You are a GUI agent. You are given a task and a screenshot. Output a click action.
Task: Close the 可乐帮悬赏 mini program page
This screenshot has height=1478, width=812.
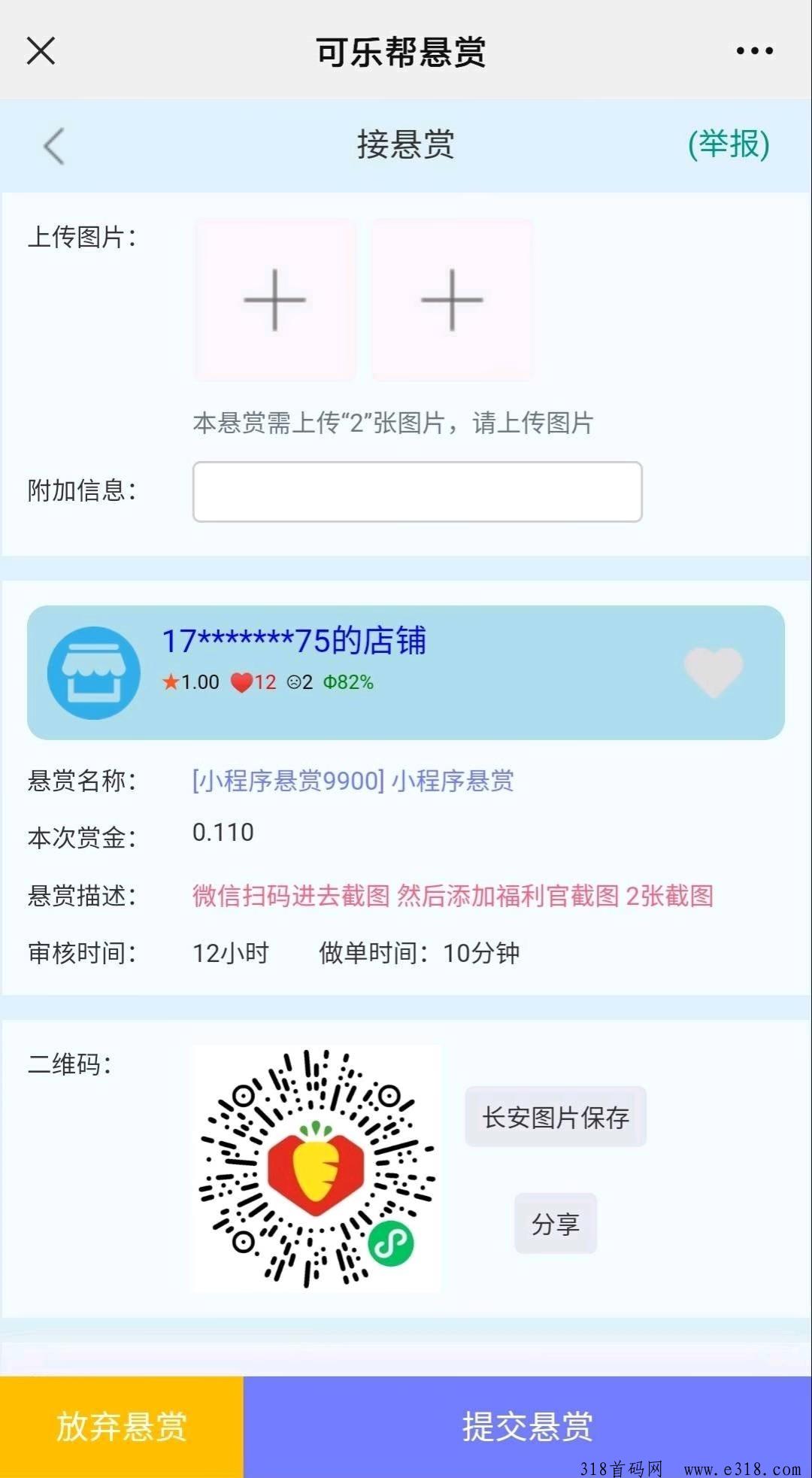(x=41, y=51)
